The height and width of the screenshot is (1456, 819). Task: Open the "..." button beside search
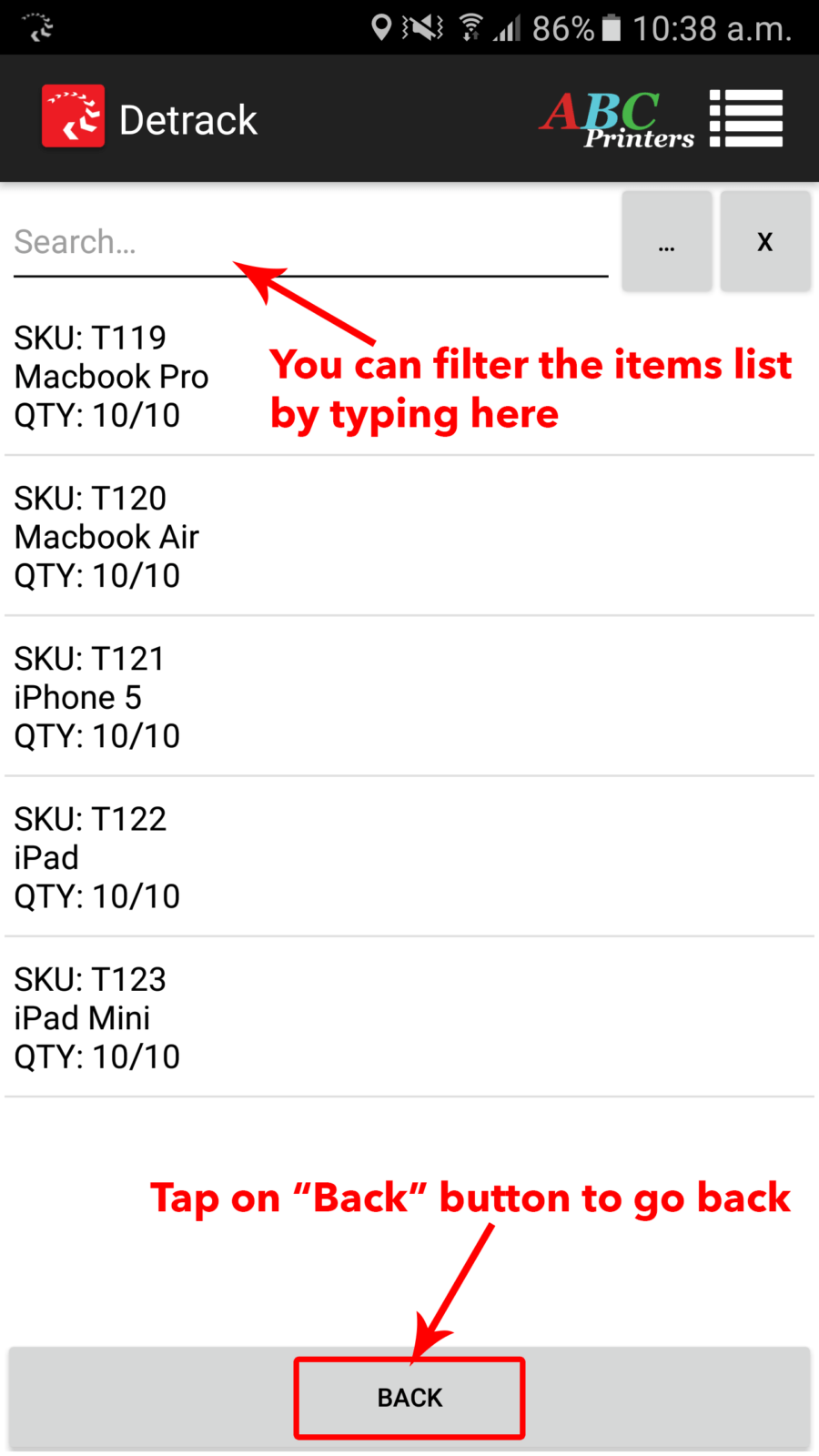(667, 242)
